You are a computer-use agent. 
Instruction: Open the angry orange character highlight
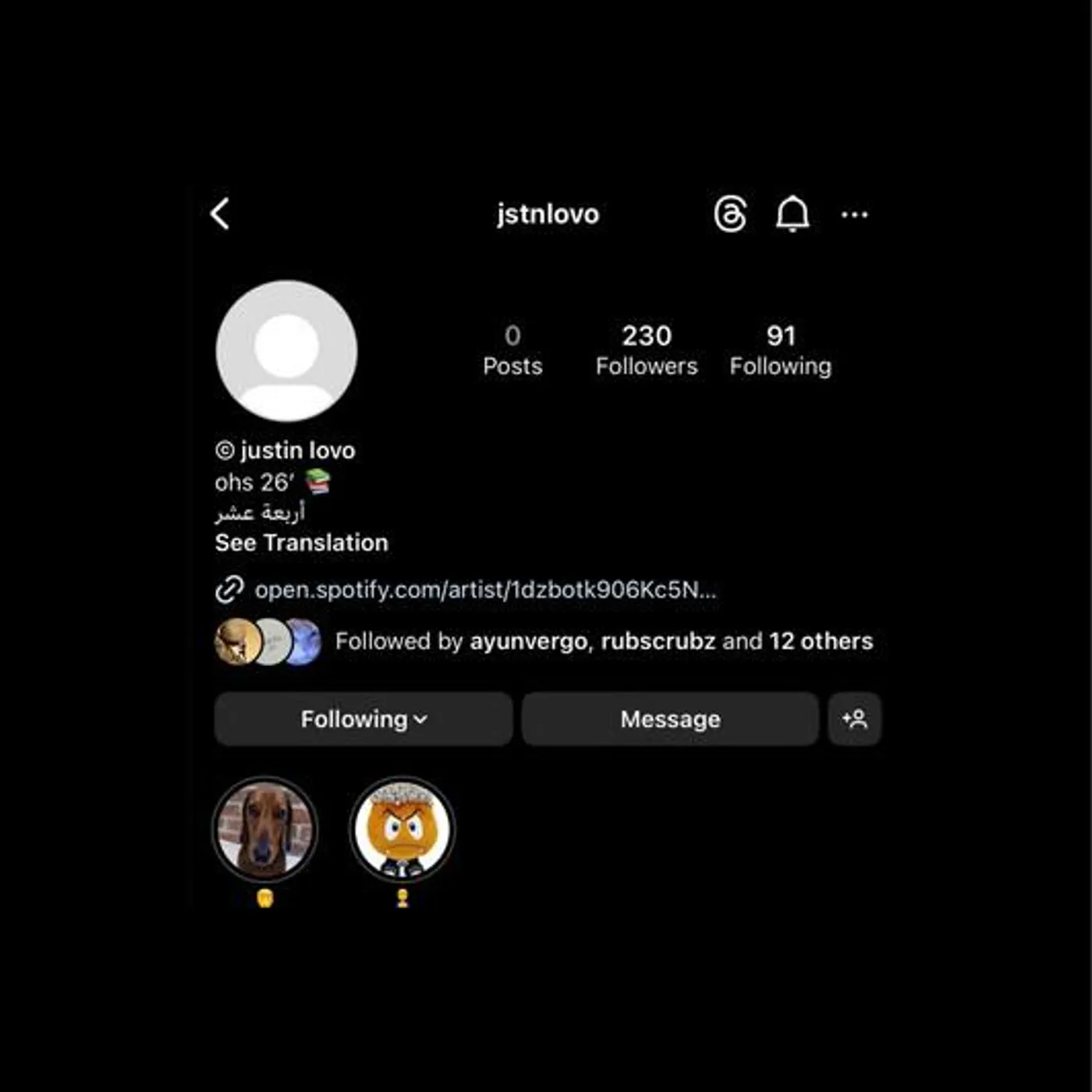[x=402, y=828]
